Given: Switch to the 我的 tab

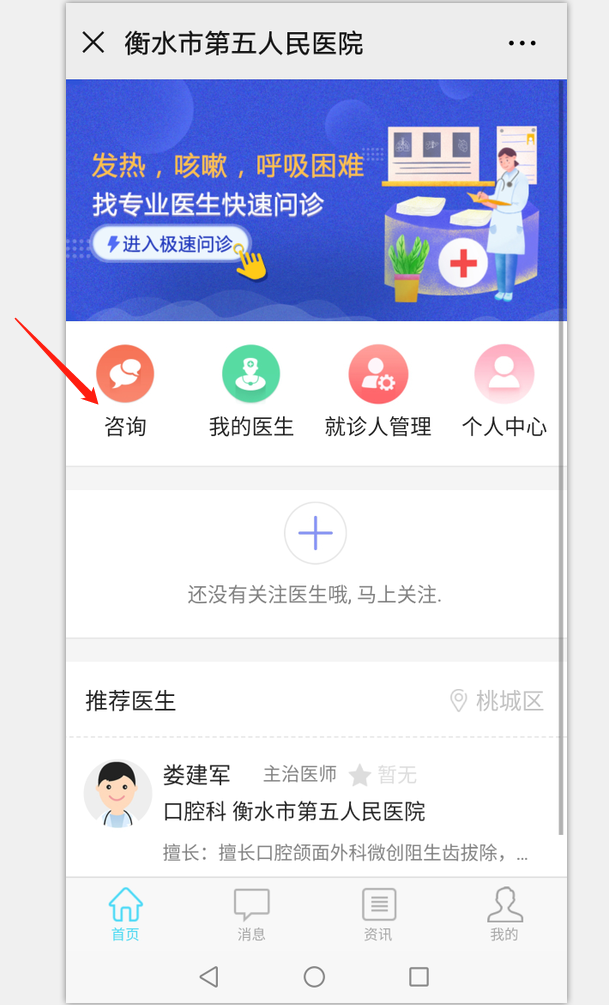Looking at the screenshot, I should coord(504,914).
